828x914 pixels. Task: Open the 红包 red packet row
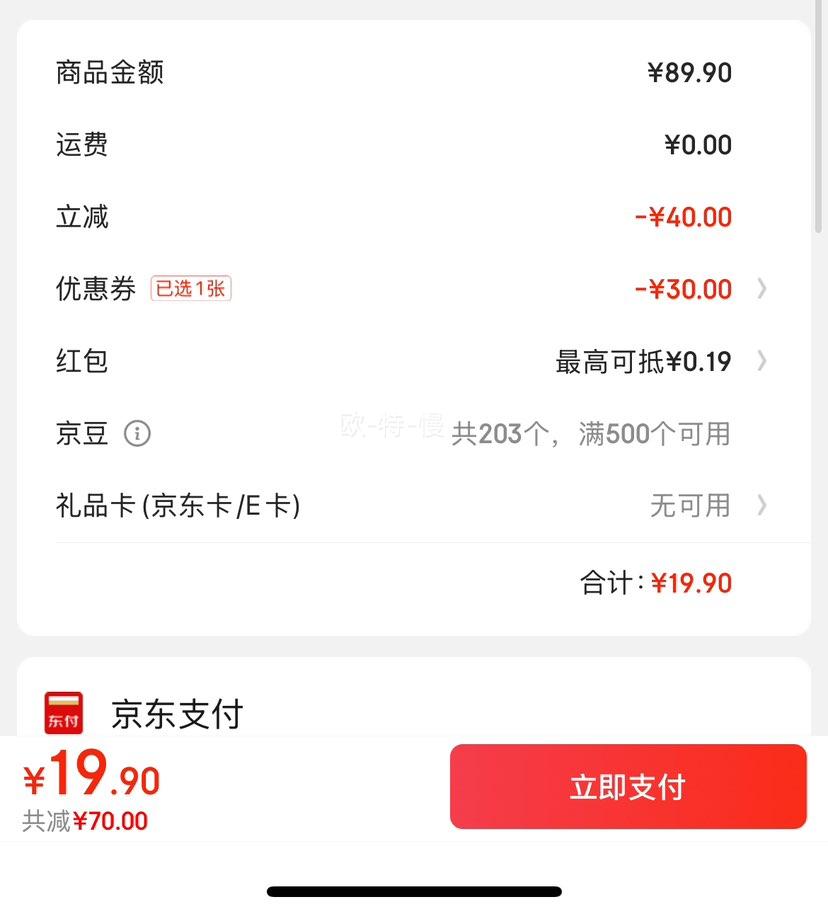[412, 361]
